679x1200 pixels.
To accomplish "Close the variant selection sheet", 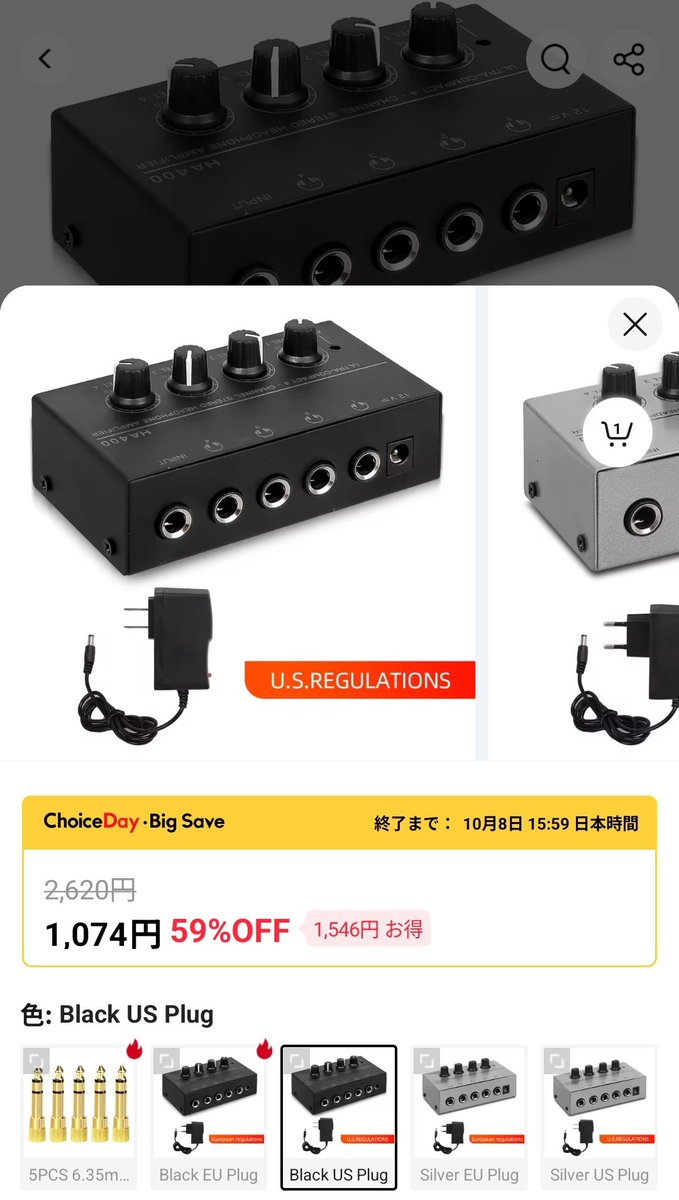I will point(634,324).
